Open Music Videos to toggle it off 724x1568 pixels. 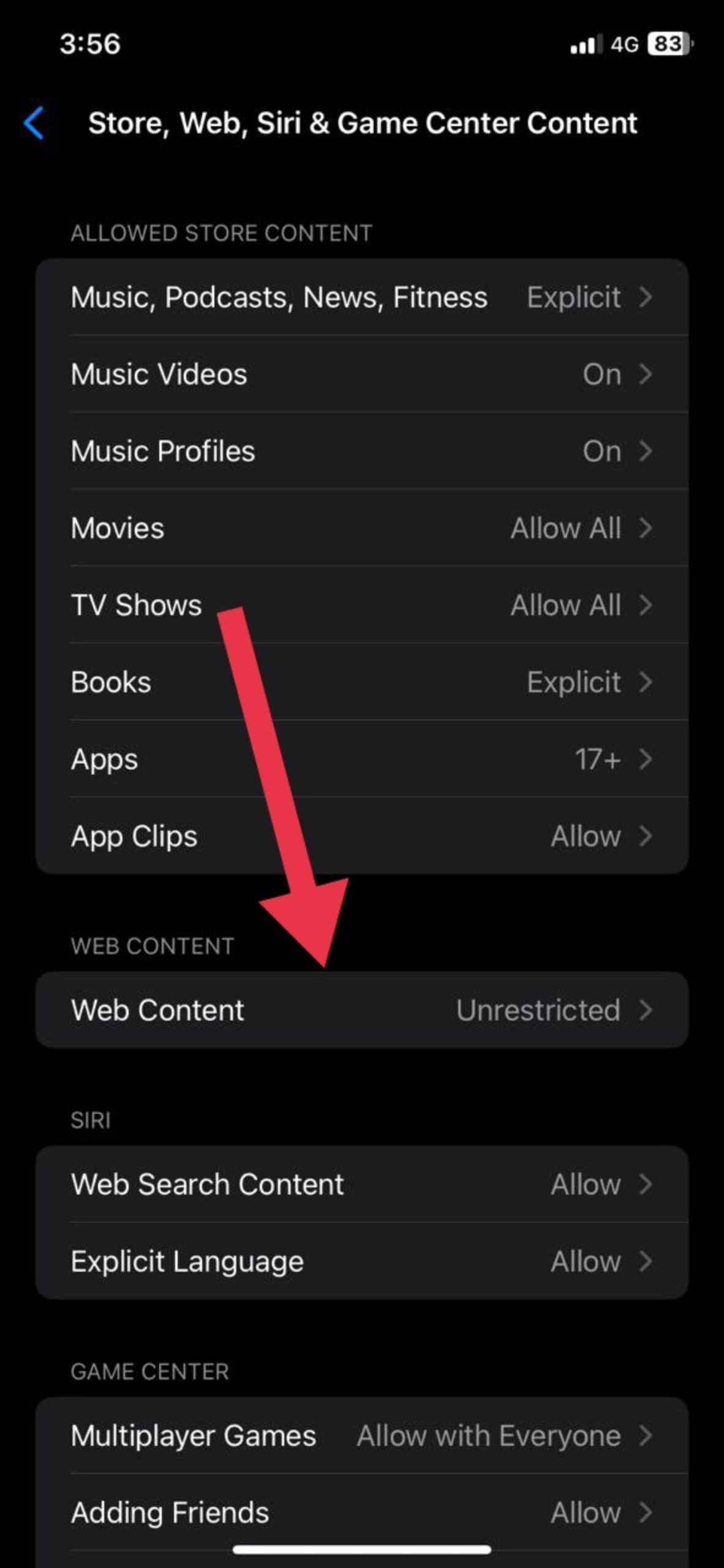(x=362, y=374)
